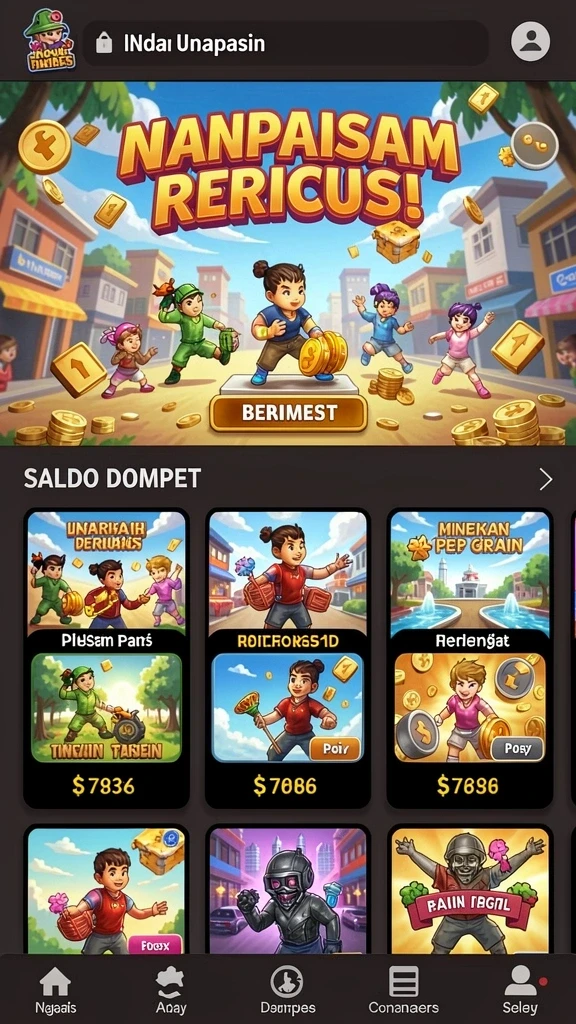
Task: Tap the Posy button on the coin card
Action: click(517, 749)
